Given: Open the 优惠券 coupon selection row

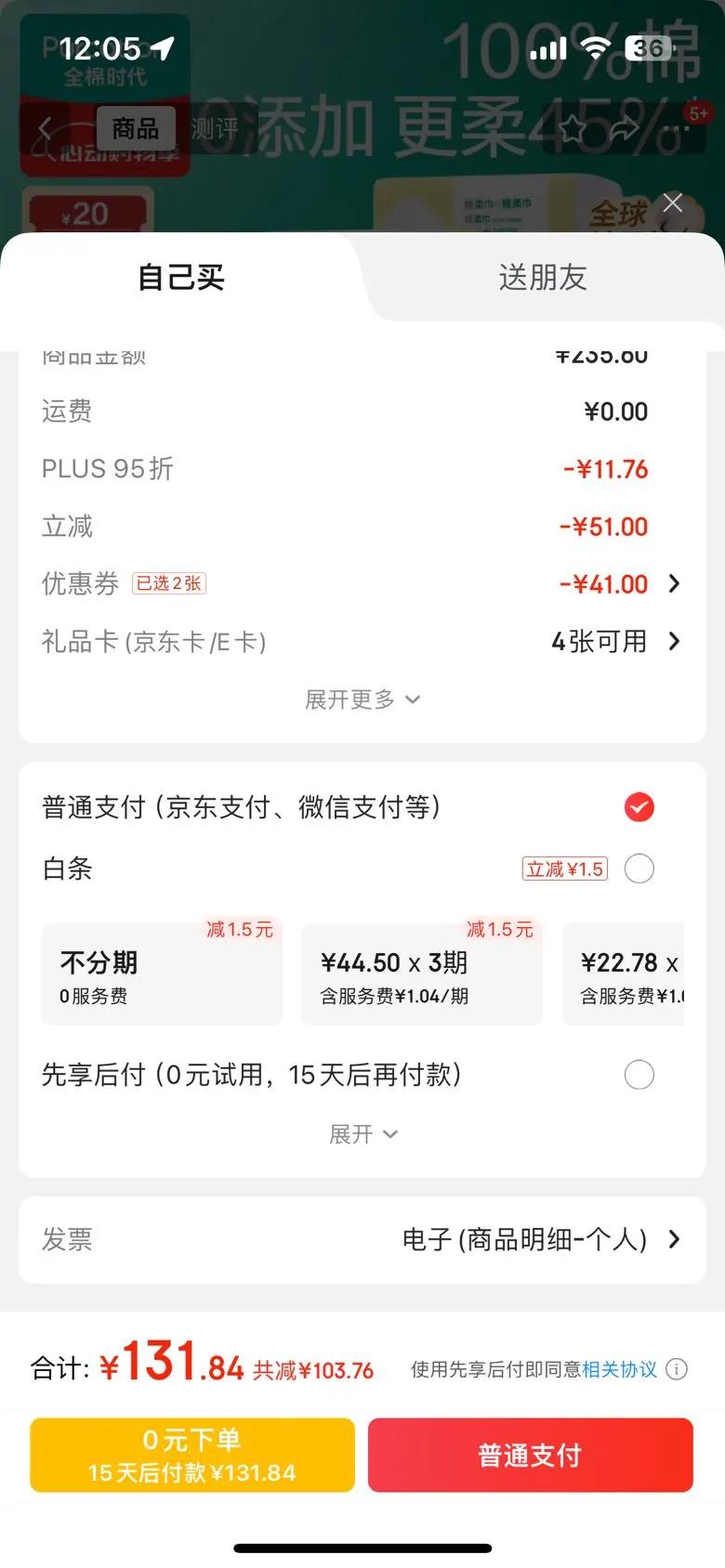Looking at the screenshot, I should (x=362, y=584).
